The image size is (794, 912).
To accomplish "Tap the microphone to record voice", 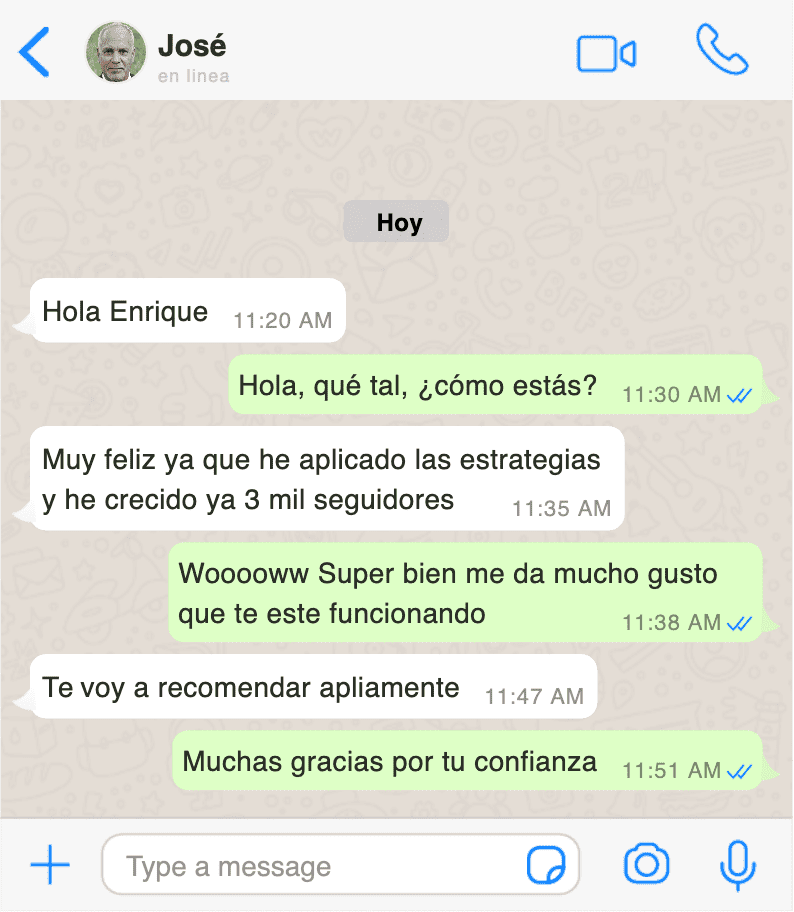I will 738,864.
